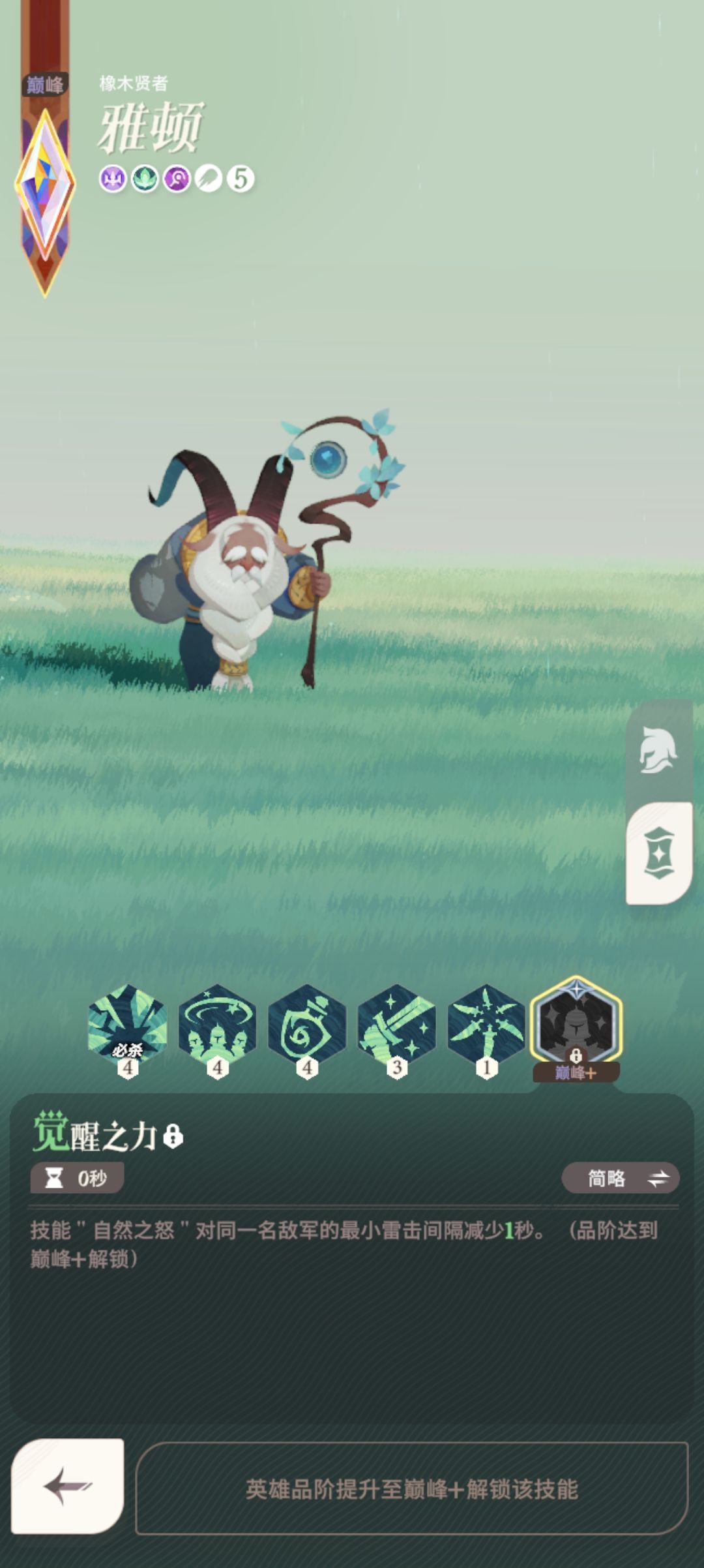704x1568 pixels.
Task: Toggle the 简略 brief description switch
Action: pos(621,1178)
